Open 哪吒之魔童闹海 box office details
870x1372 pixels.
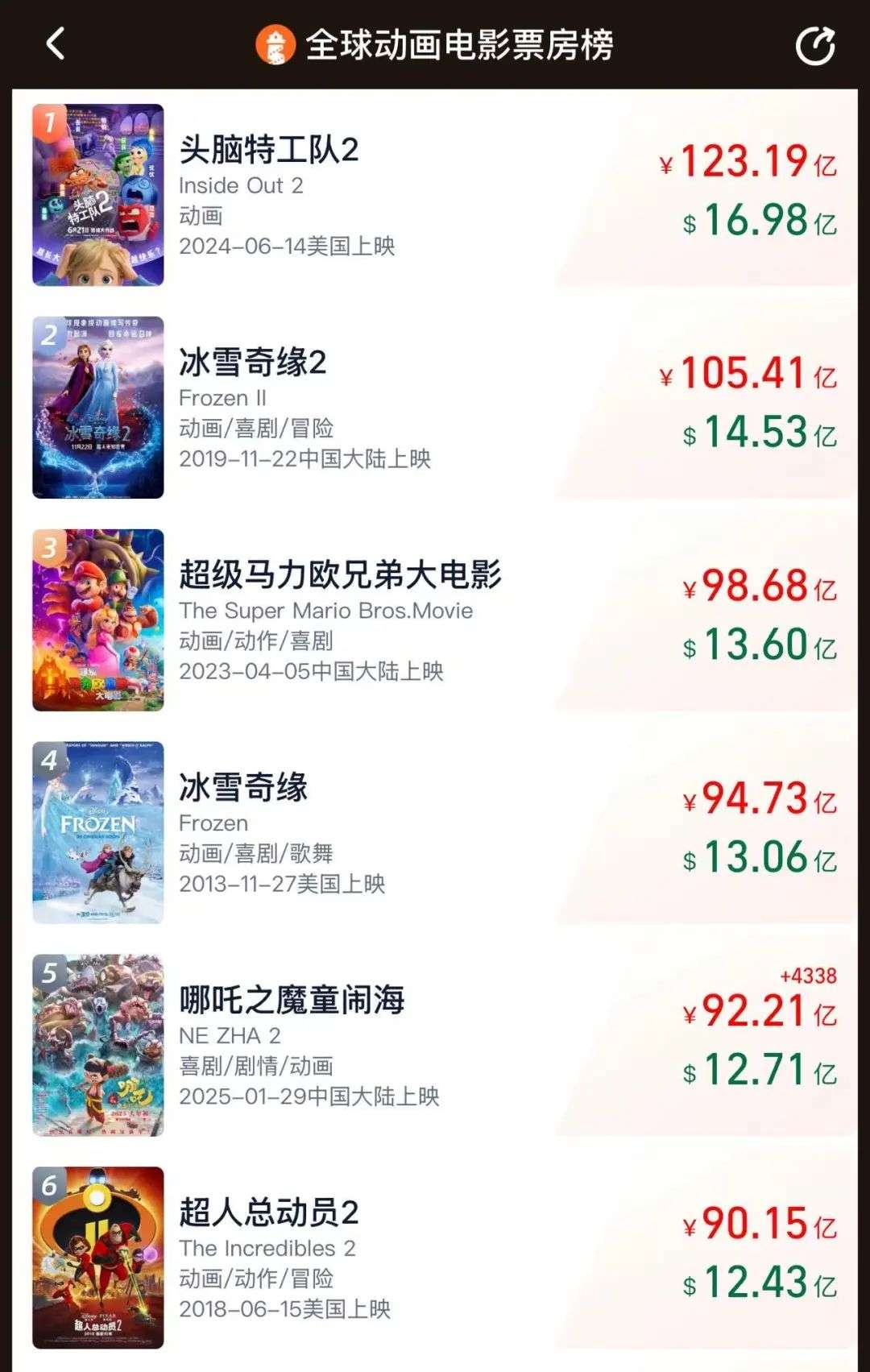[x=292, y=1001]
